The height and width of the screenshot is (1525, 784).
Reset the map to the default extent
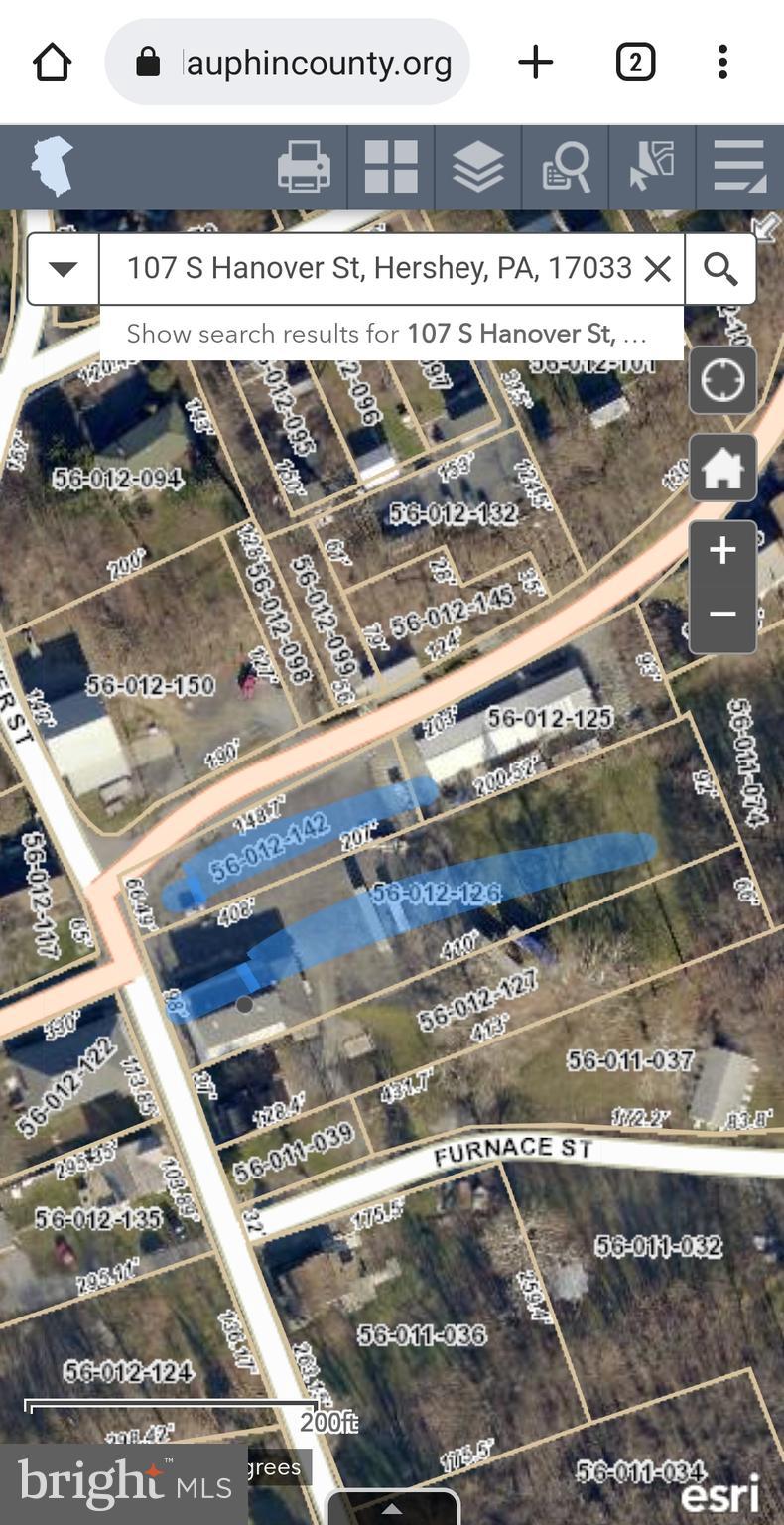(x=722, y=468)
